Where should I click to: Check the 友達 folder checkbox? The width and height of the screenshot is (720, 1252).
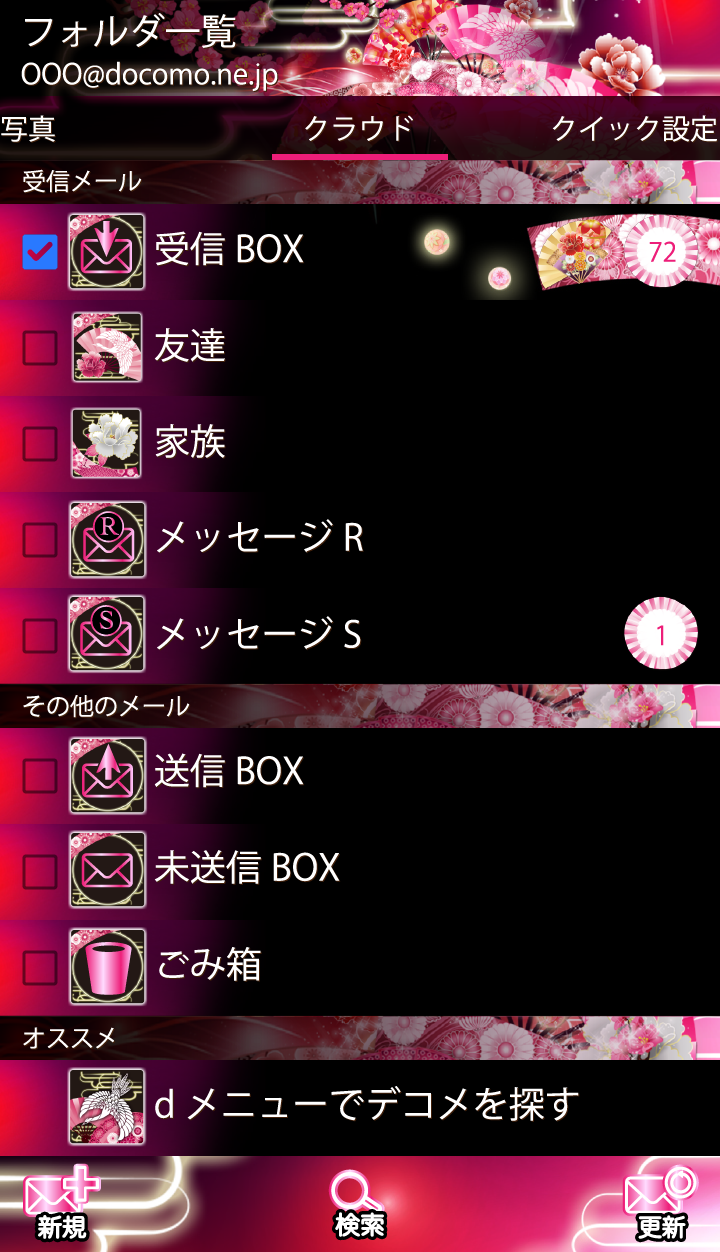tap(40, 347)
